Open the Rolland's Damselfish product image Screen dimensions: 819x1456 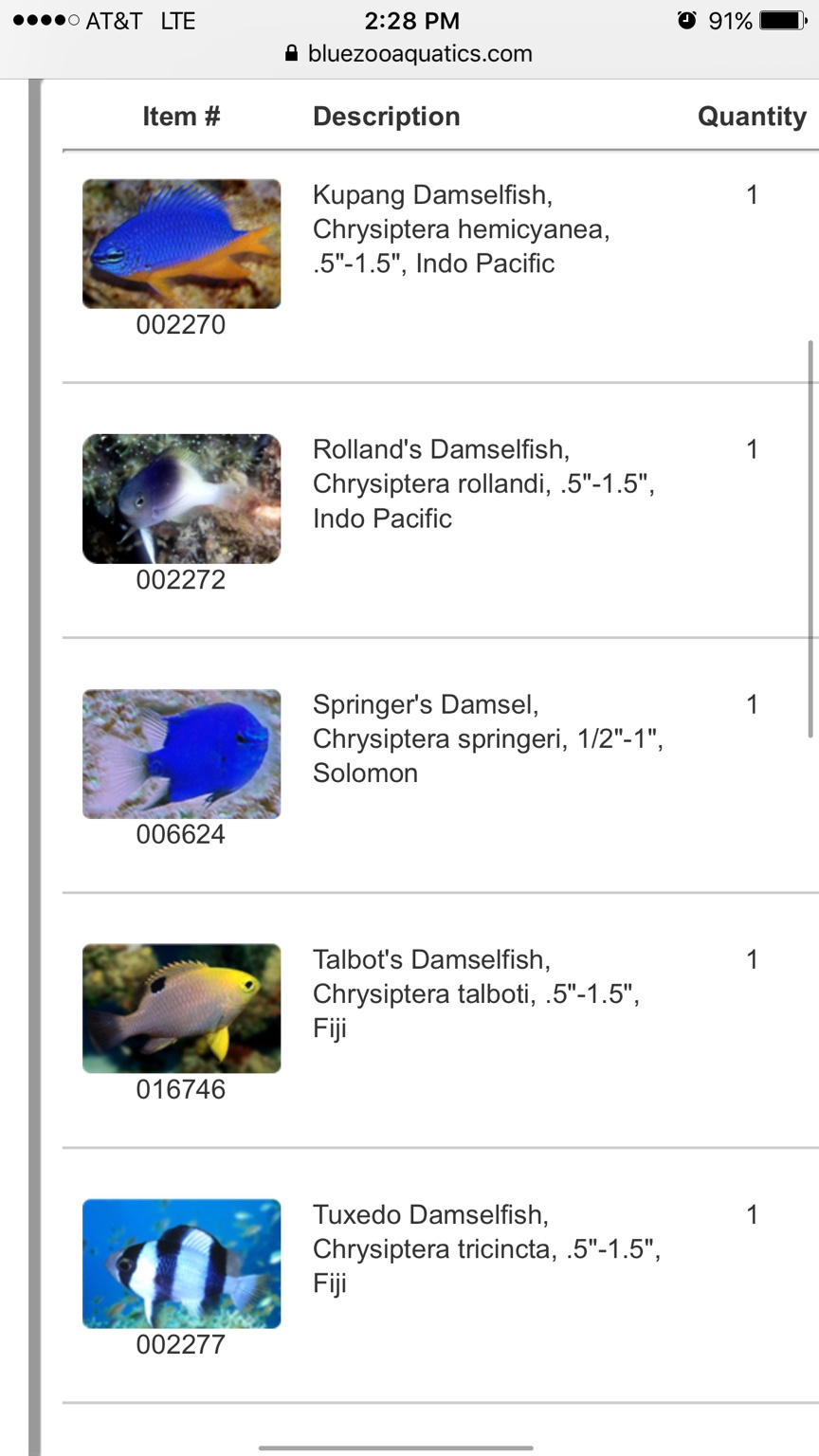pos(181,499)
